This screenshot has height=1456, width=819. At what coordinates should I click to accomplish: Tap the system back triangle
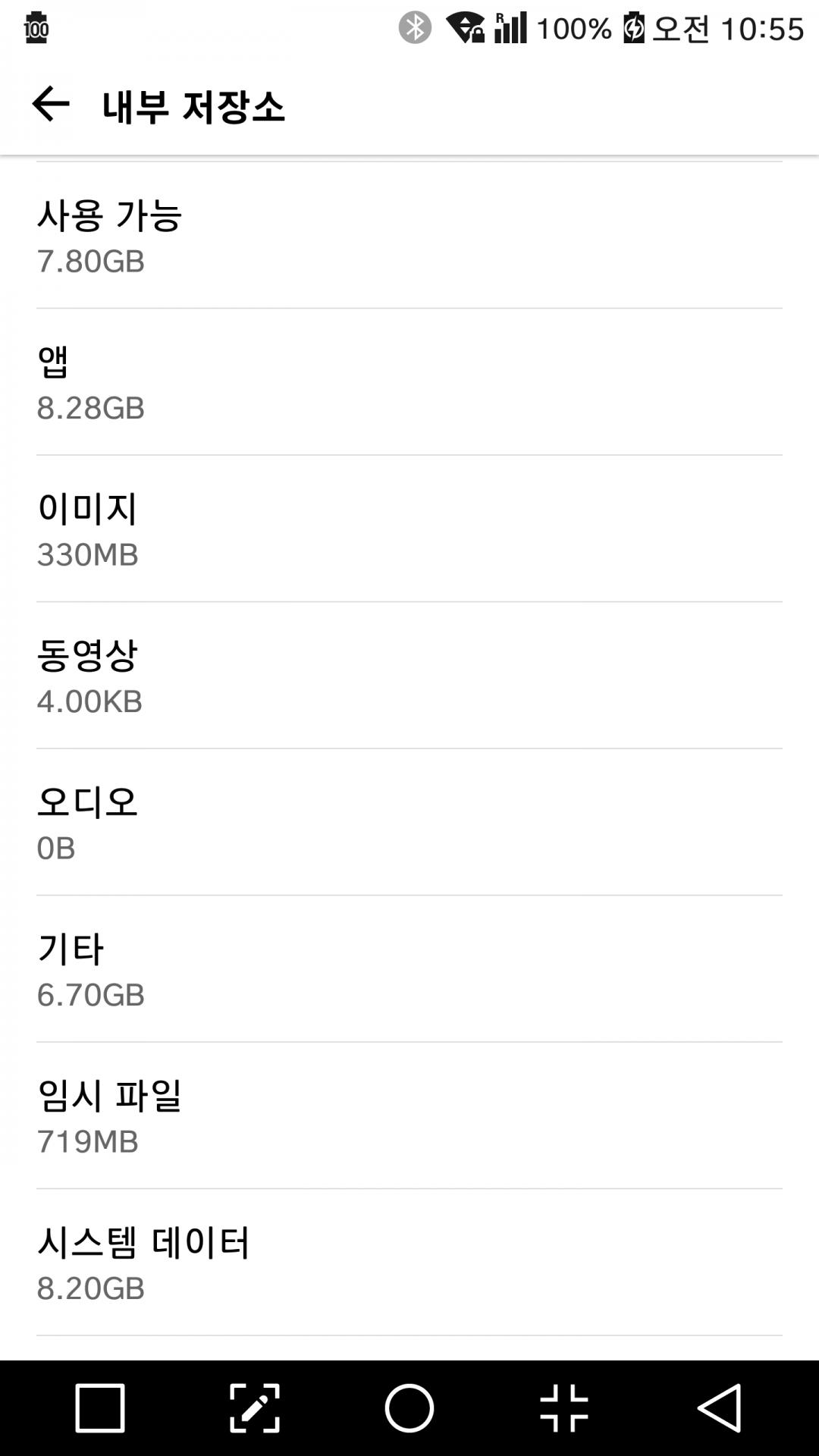click(719, 1407)
